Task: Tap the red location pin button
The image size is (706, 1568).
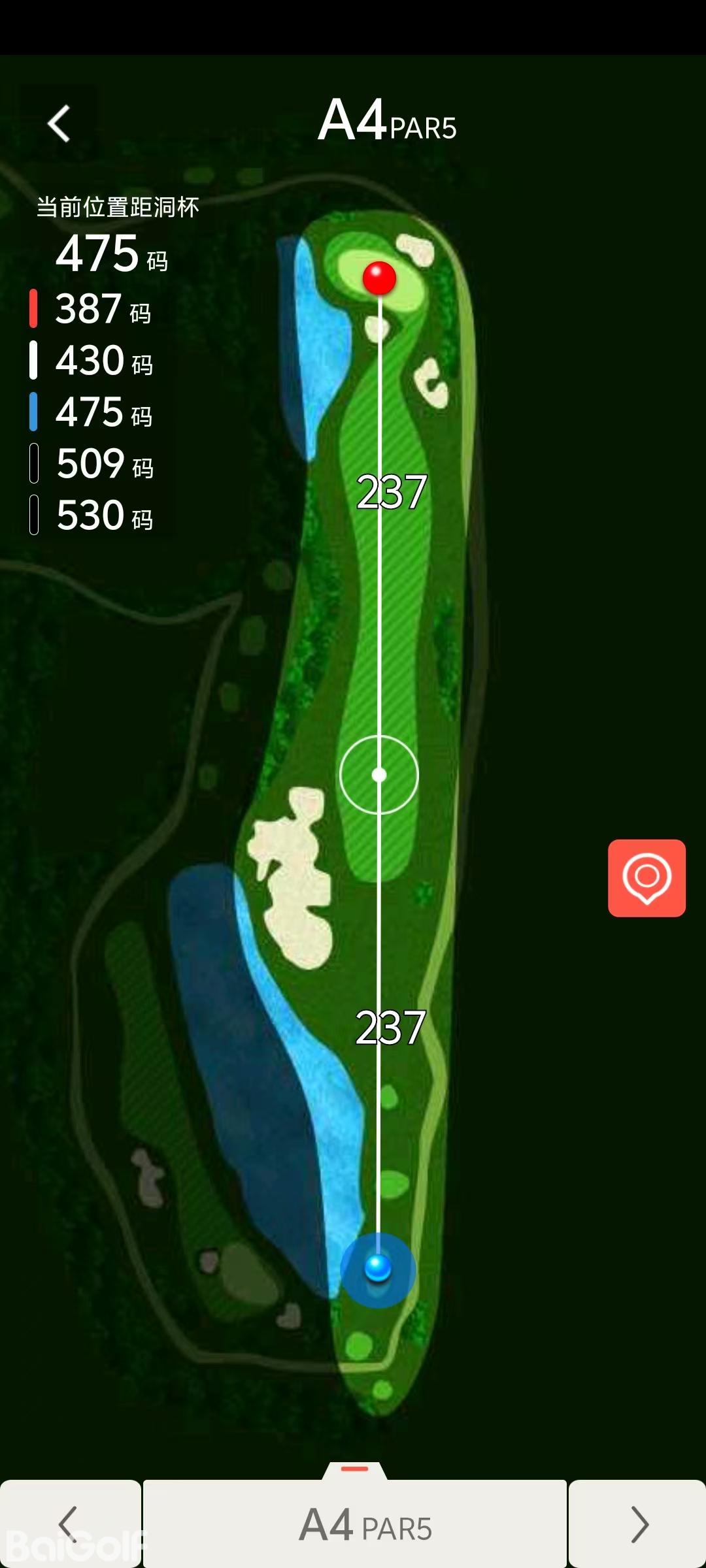Action: click(x=647, y=877)
